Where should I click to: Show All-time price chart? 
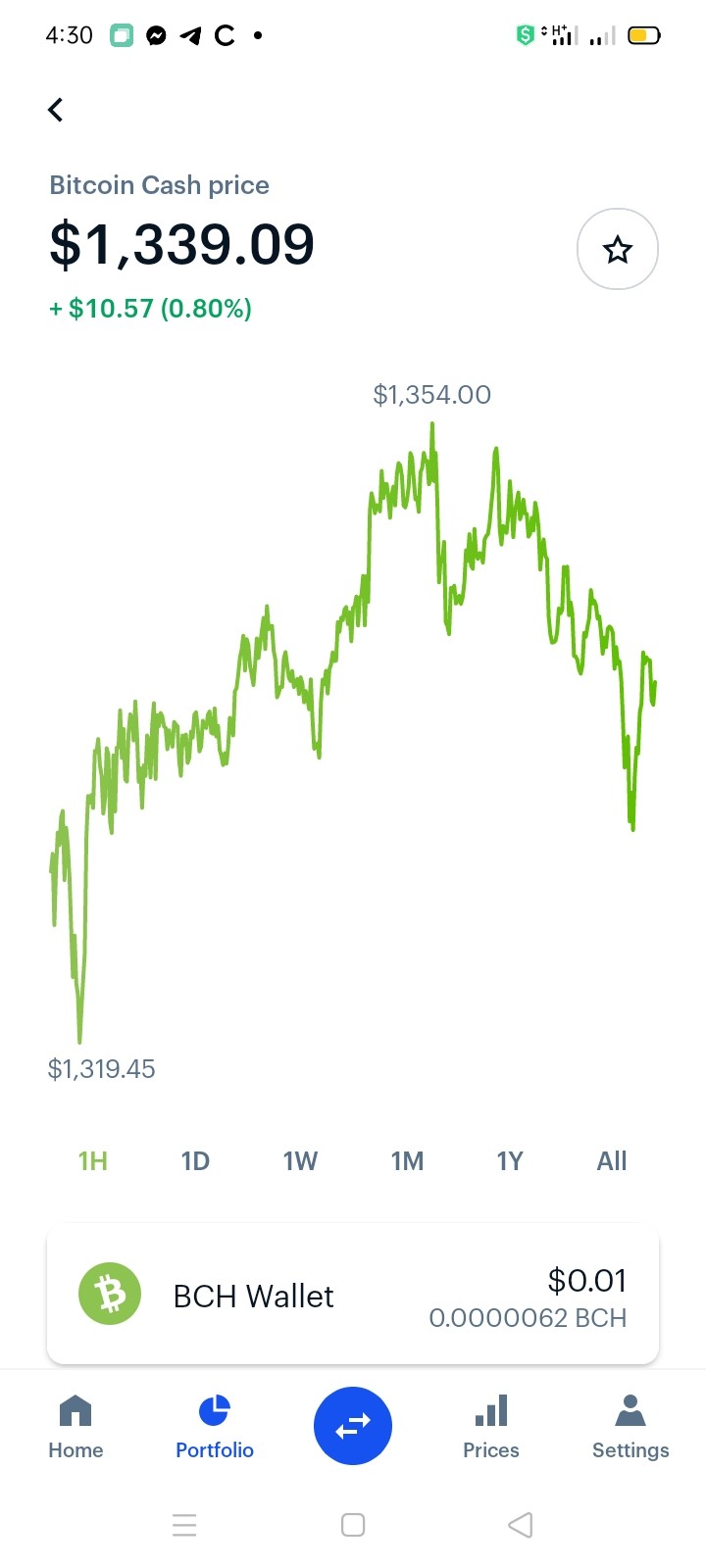point(612,1161)
